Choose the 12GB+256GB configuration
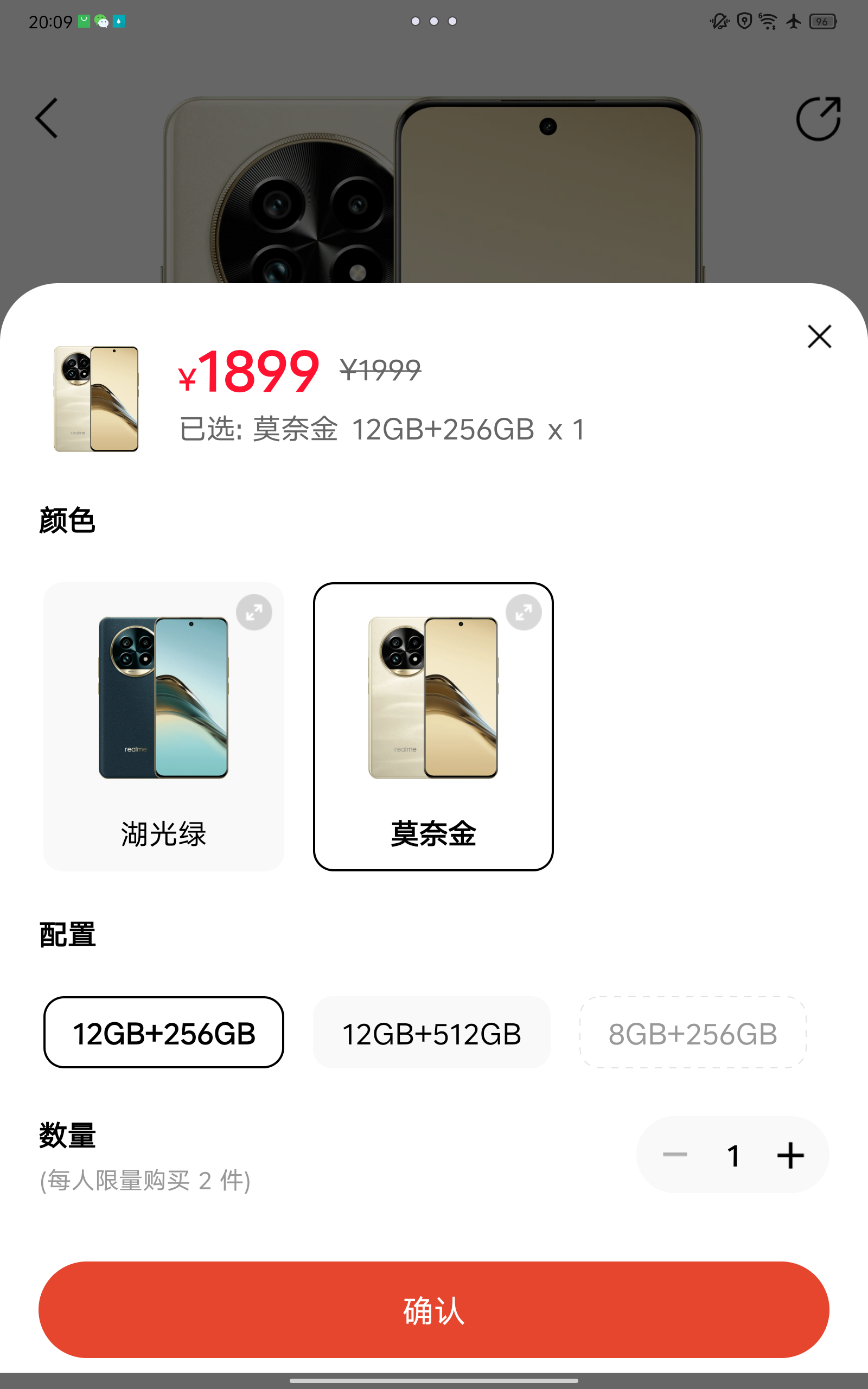The height and width of the screenshot is (1389, 868). [x=164, y=1033]
